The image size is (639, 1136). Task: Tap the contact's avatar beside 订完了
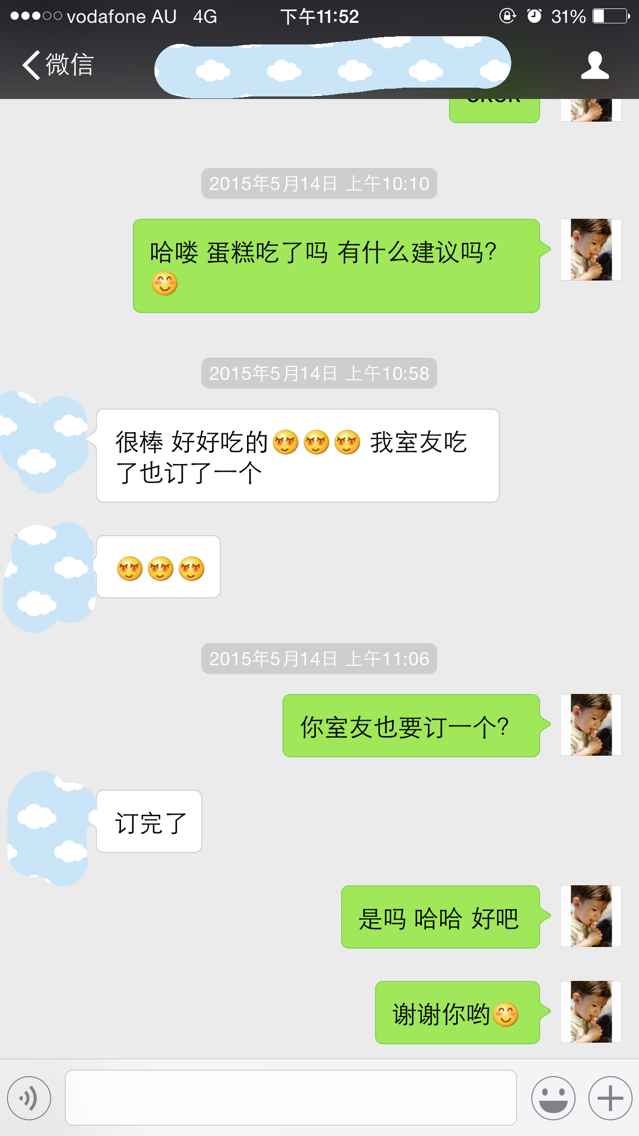(x=48, y=827)
